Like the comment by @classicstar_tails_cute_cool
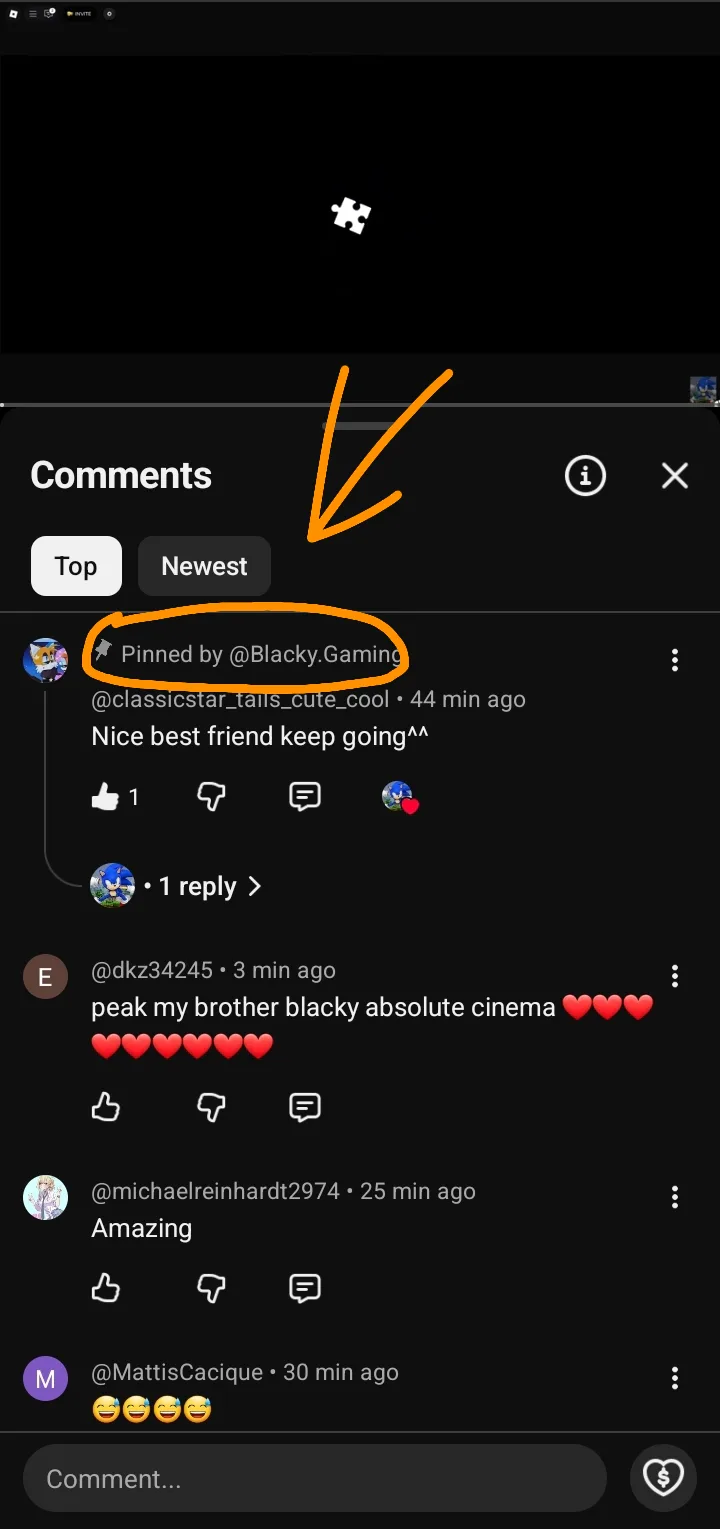This screenshot has width=720, height=1529. point(105,796)
